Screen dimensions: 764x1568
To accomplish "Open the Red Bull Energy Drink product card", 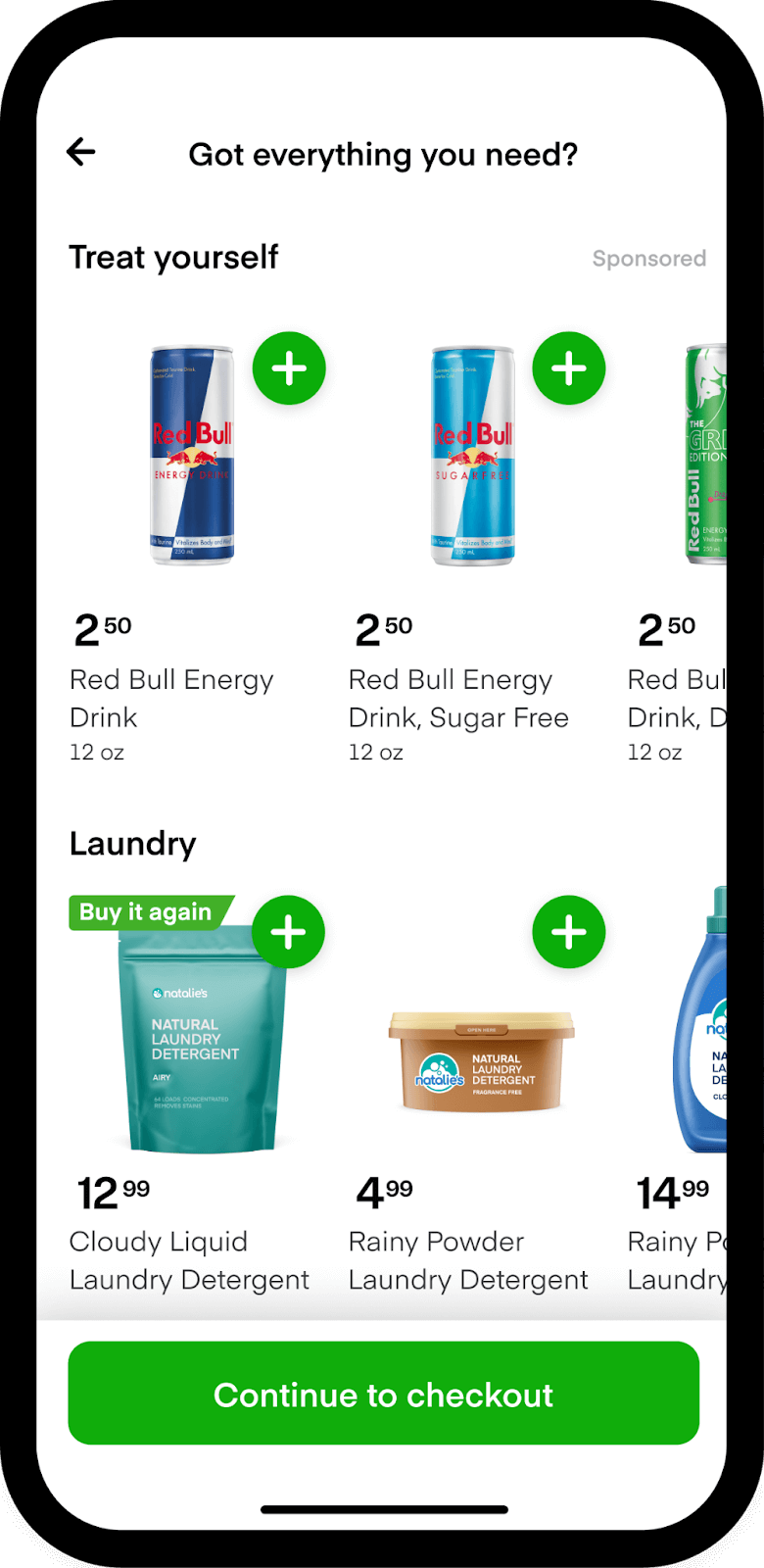I will [192, 456].
